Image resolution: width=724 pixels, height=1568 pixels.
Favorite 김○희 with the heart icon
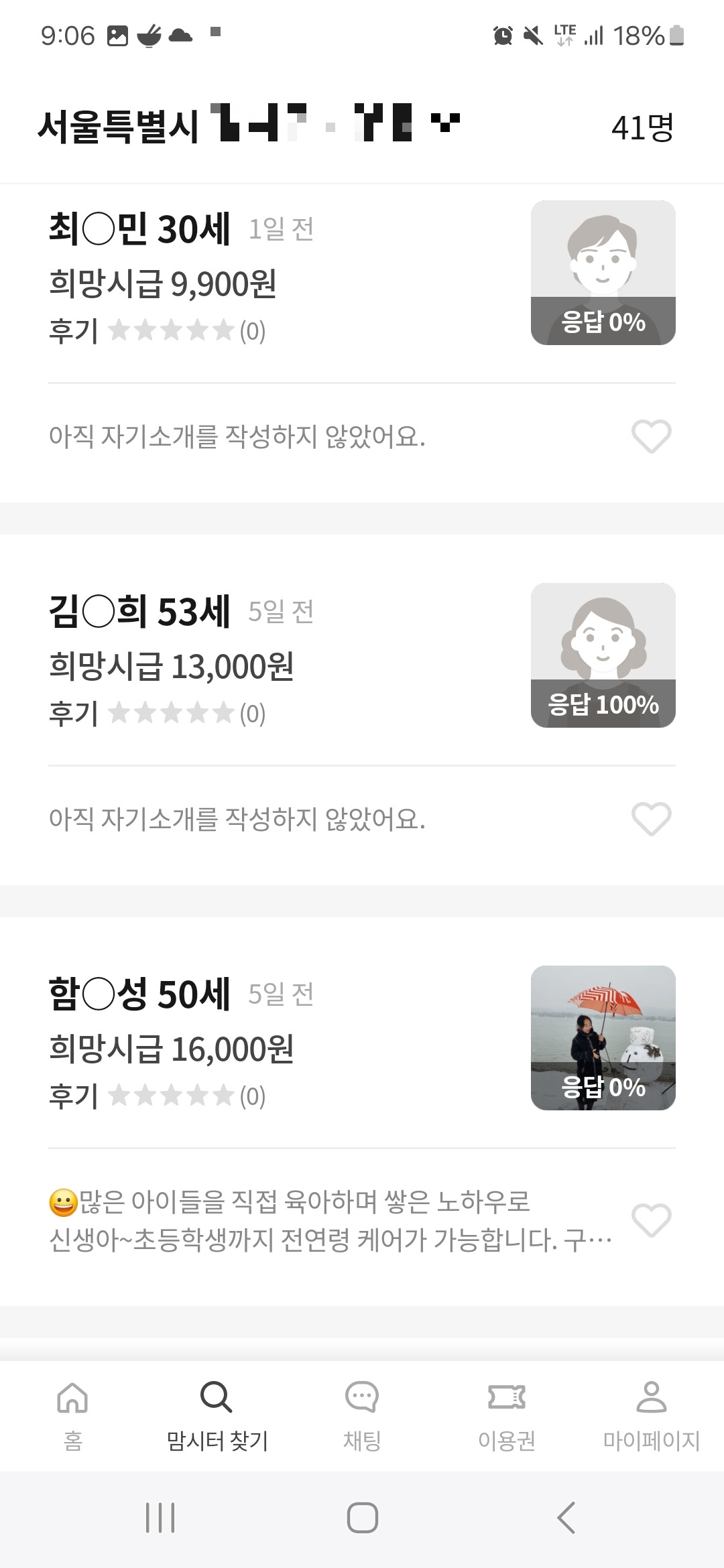click(x=651, y=819)
